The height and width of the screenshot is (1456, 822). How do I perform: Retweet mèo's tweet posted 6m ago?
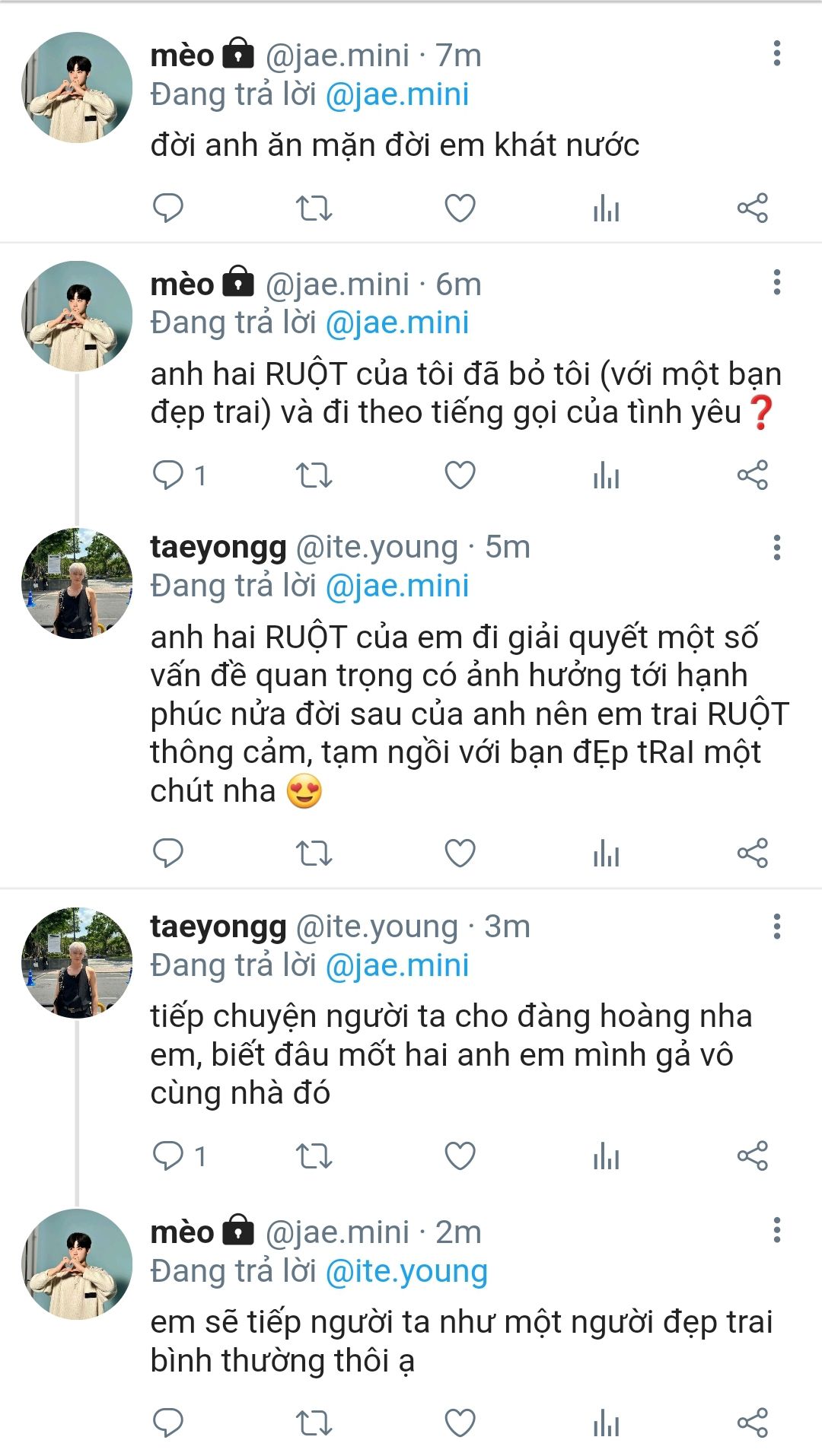[314, 475]
